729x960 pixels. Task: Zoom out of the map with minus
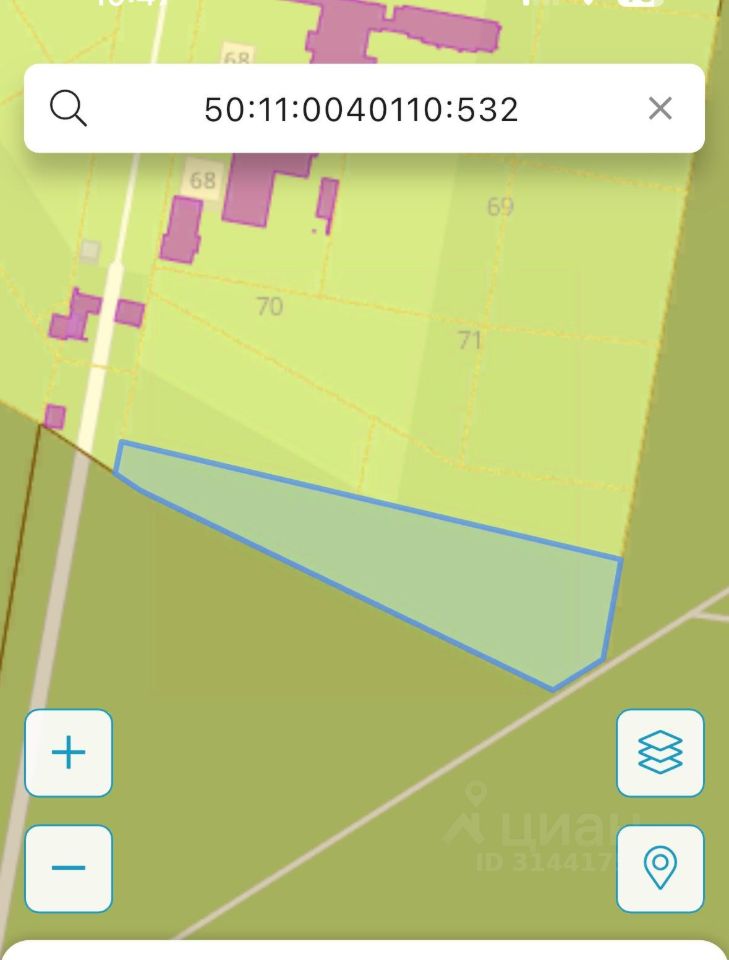[x=68, y=868]
